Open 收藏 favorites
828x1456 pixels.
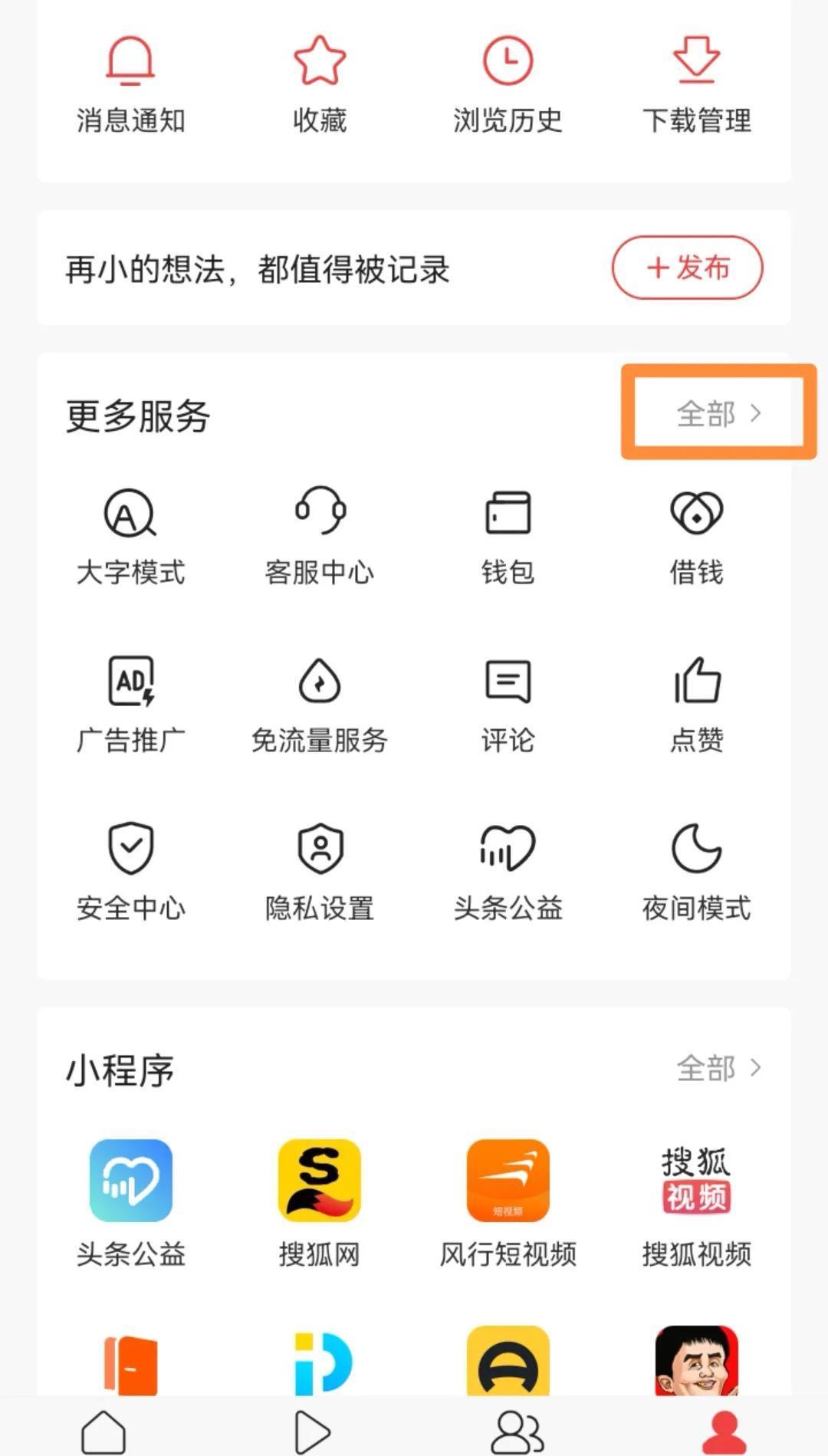click(x=320, y=83)
